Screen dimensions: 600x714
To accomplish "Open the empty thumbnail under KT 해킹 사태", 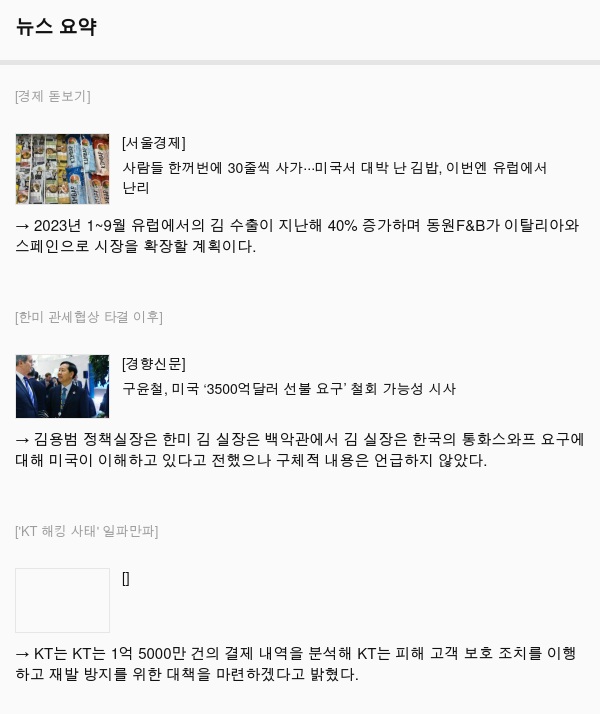I will click(62, 600).
